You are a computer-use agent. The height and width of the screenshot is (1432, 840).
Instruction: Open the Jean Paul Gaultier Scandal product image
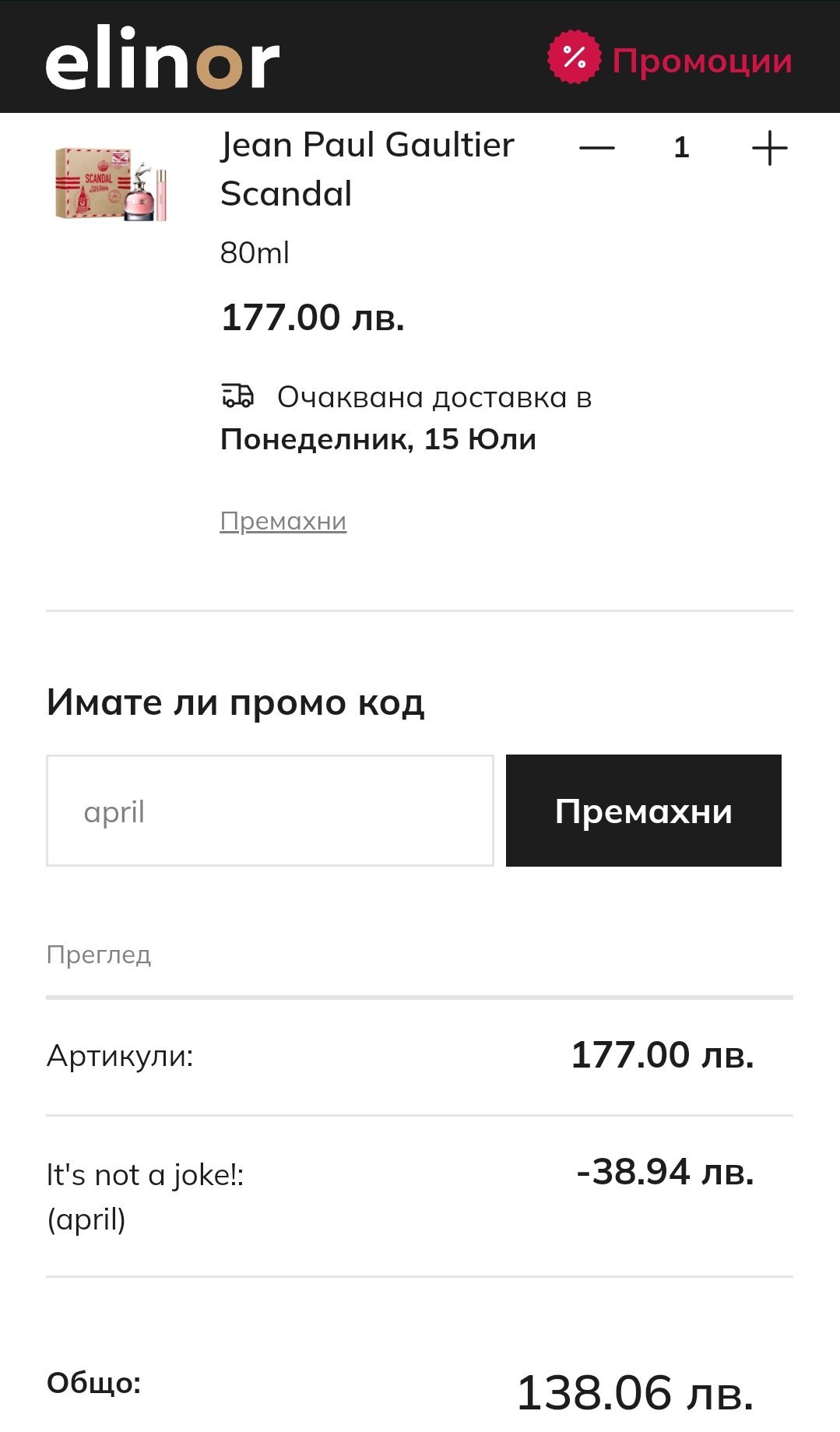click(111, 184)
